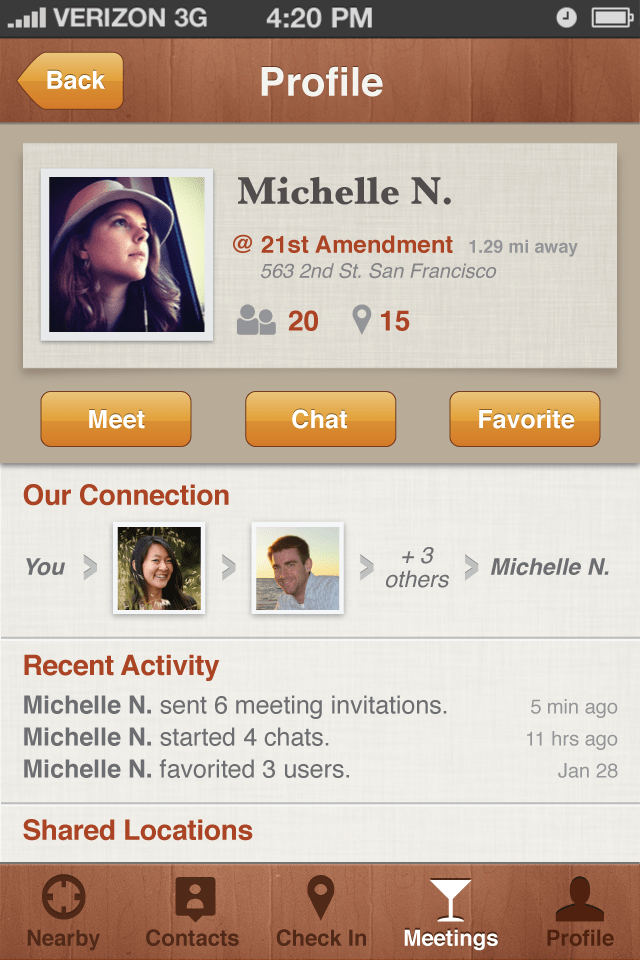Open the woman's photo in Our Connection
640x960 pixels.
click(159, 568)
